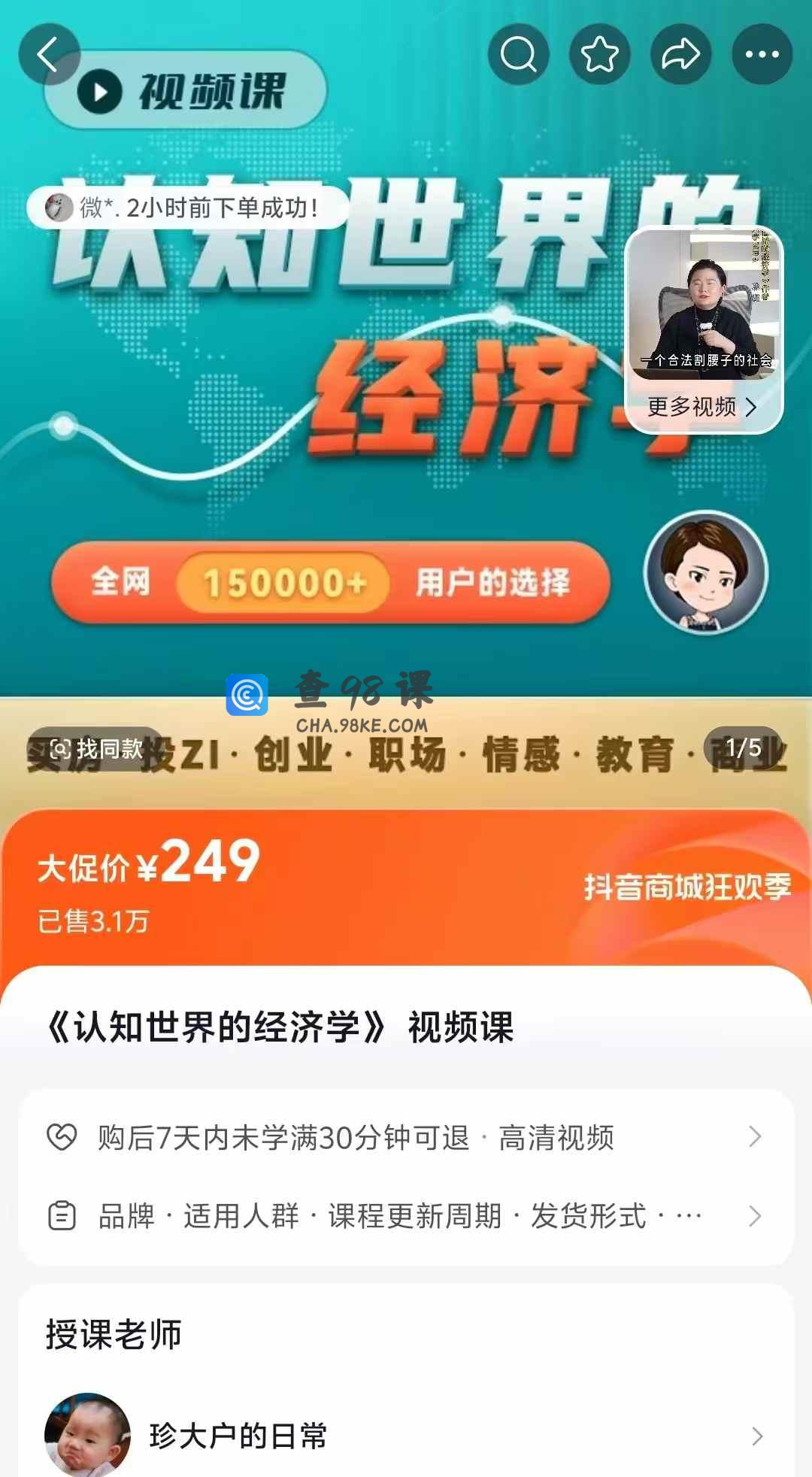Image resolution: width=812 pixels, height=1477 pixels.
Task: Favorite this course with the star icon
Action: (599, 54)
